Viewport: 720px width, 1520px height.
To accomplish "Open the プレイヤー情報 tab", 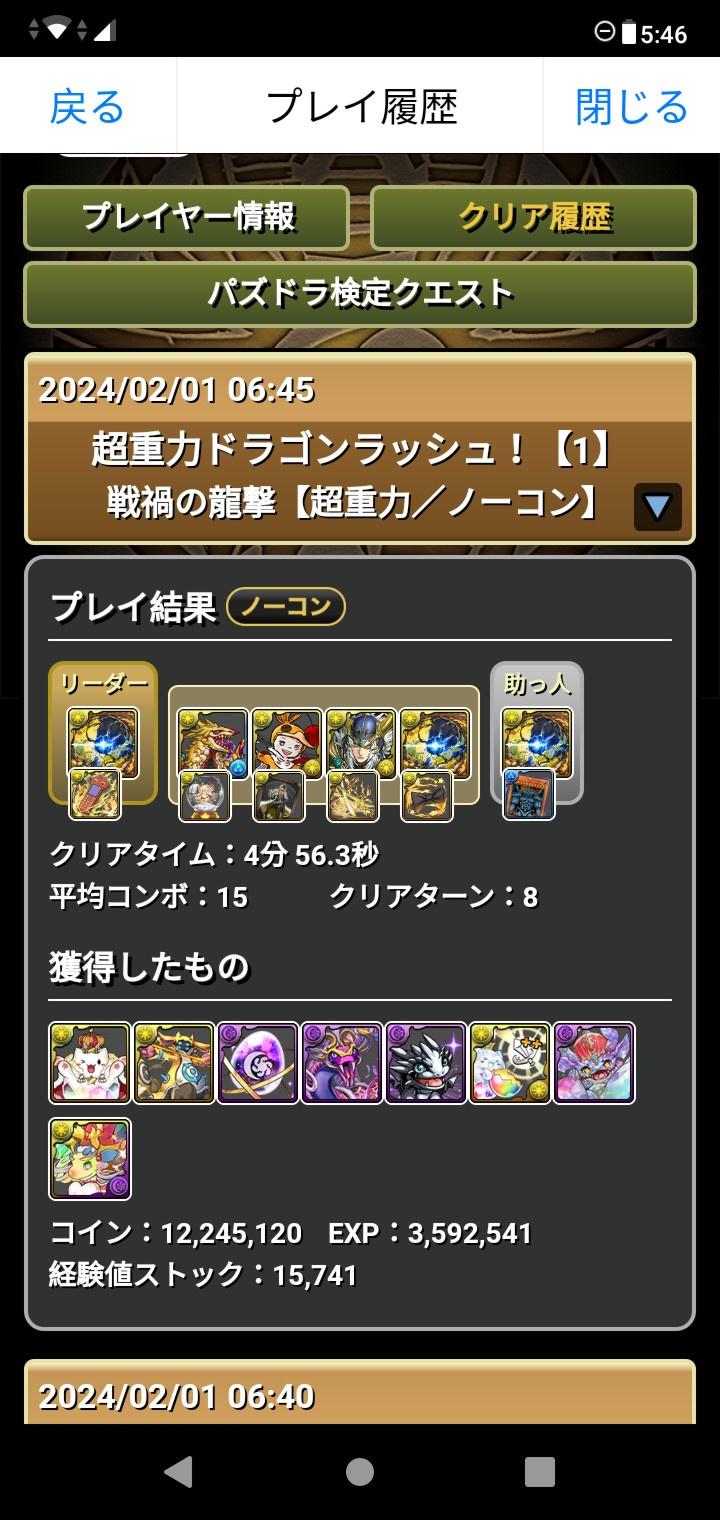I will pos(187,217).
